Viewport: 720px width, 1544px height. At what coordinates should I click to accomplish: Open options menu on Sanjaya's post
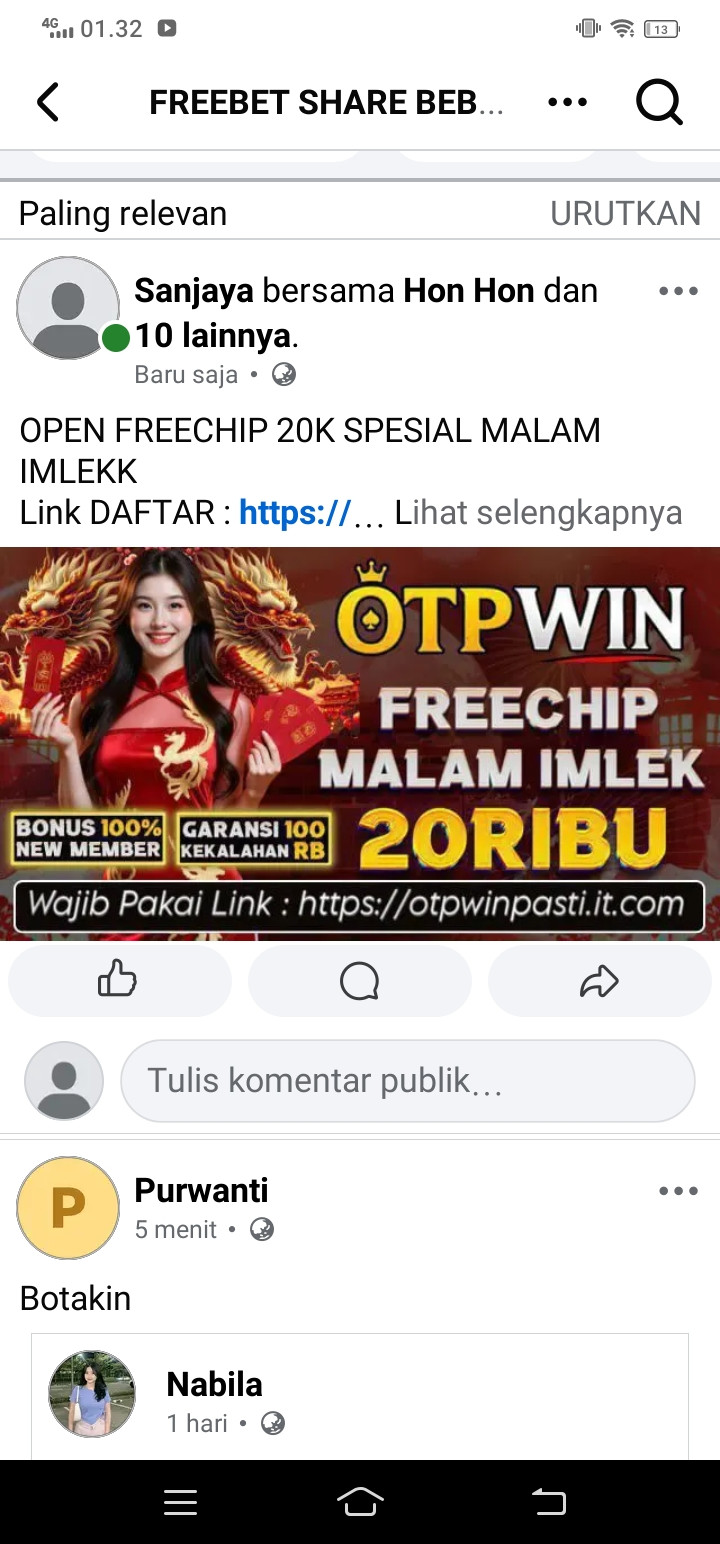coord(678,291)
